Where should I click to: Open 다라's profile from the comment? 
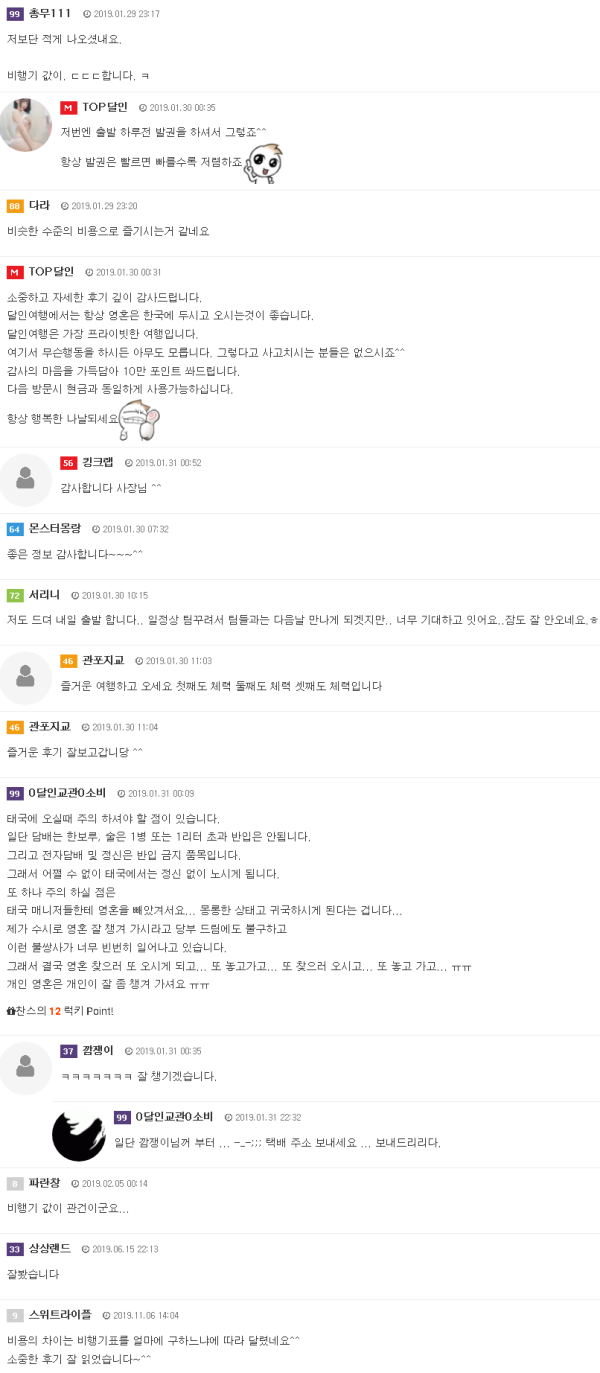[x=39, y=205]
